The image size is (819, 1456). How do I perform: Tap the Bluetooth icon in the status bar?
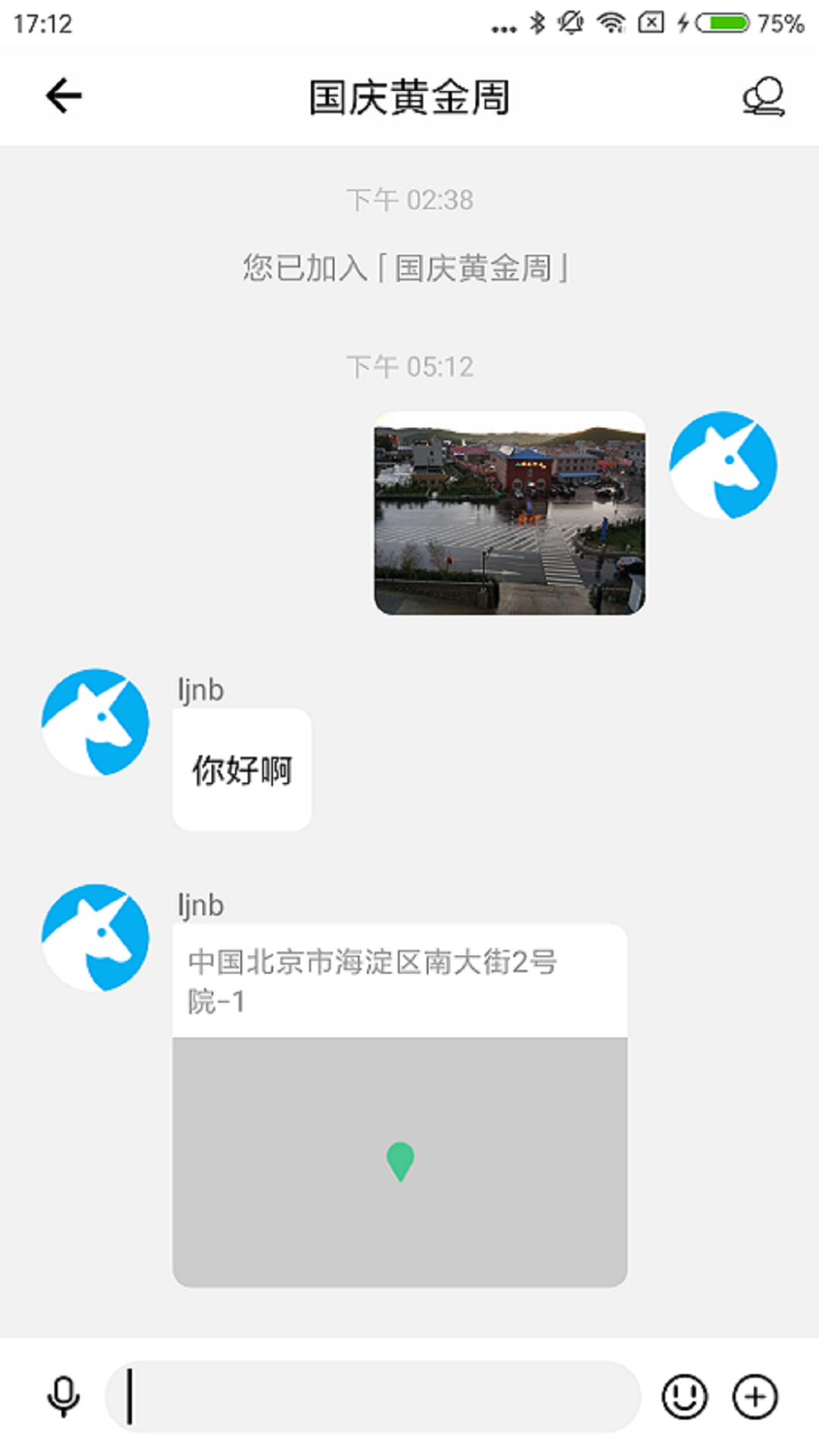[x=535, y=23]
